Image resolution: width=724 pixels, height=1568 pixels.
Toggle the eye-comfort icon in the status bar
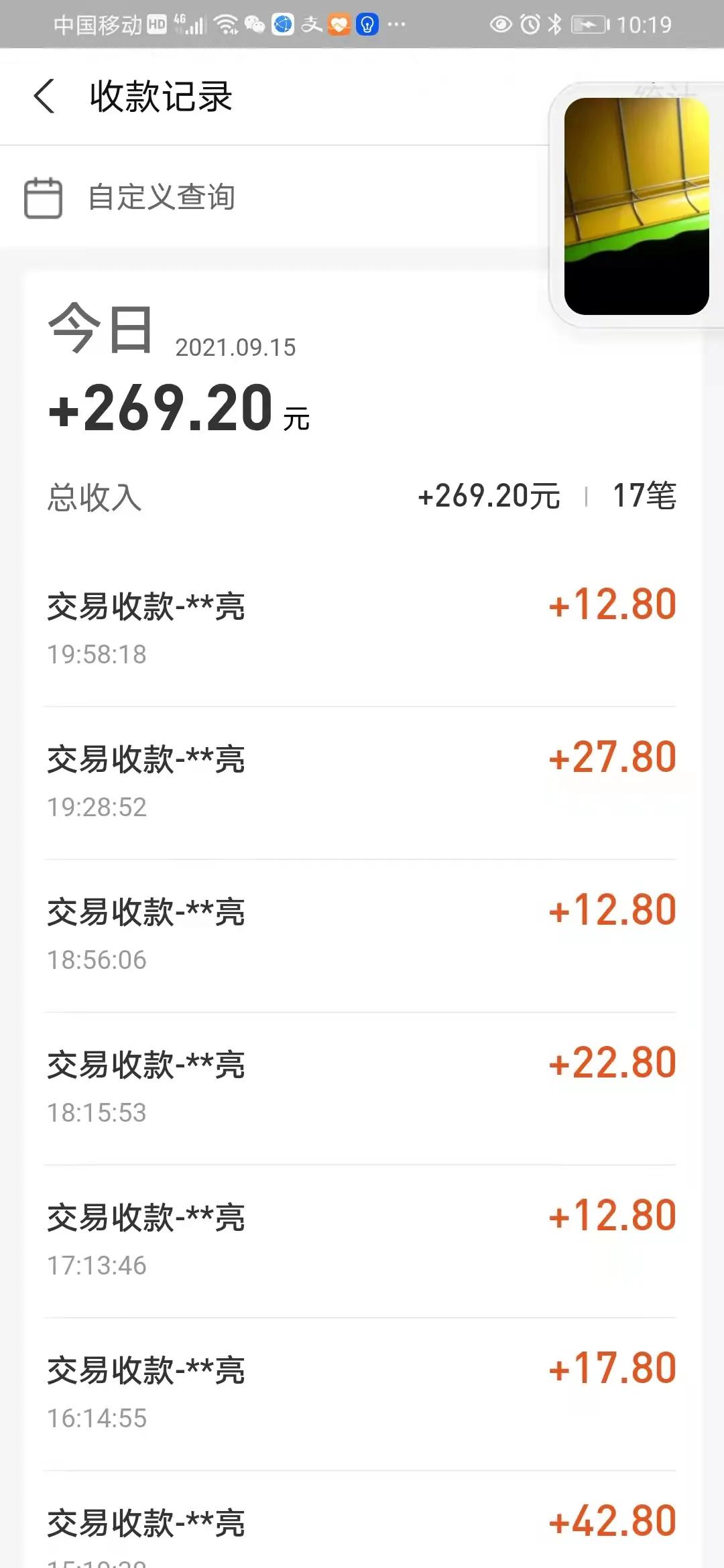502,25
